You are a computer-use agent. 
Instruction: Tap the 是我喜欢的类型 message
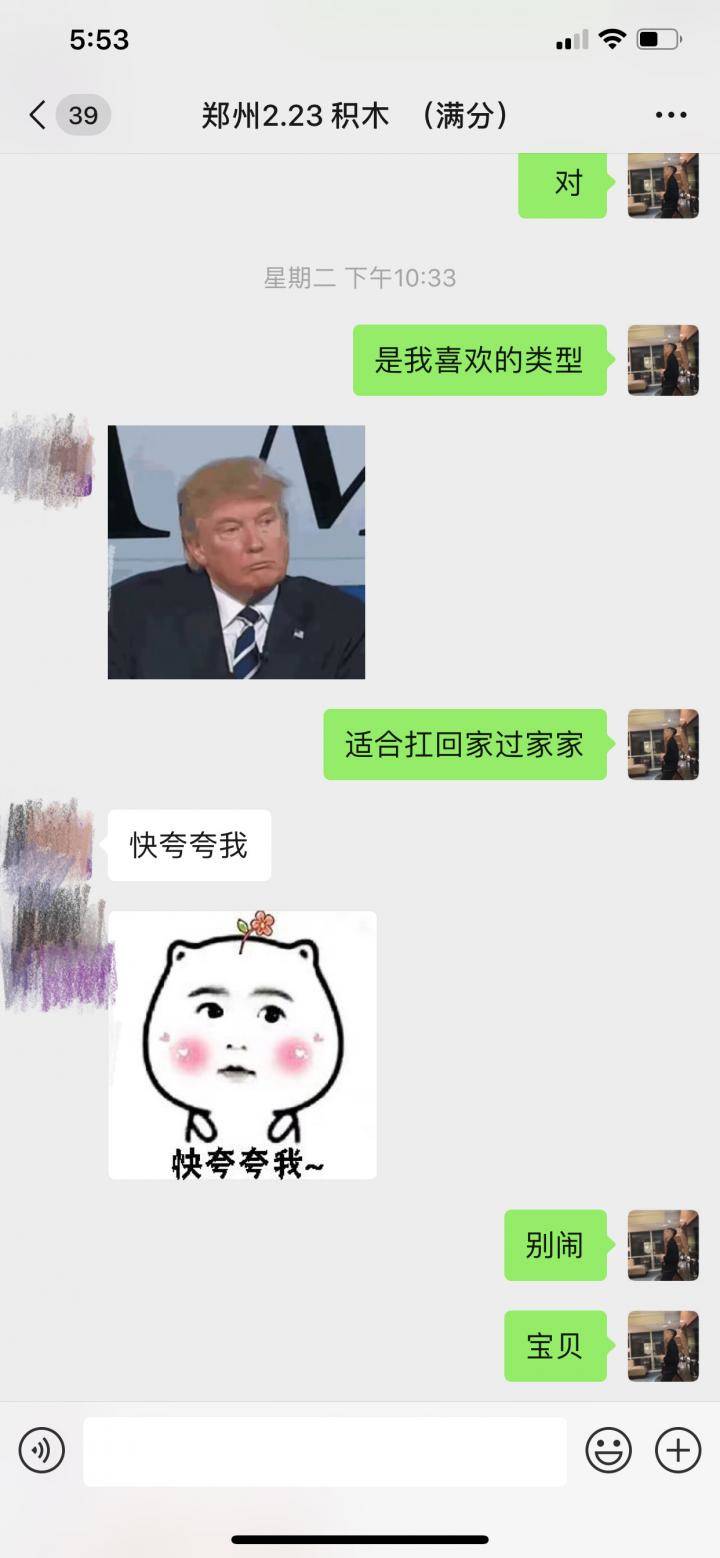click(x=478, y=362)
